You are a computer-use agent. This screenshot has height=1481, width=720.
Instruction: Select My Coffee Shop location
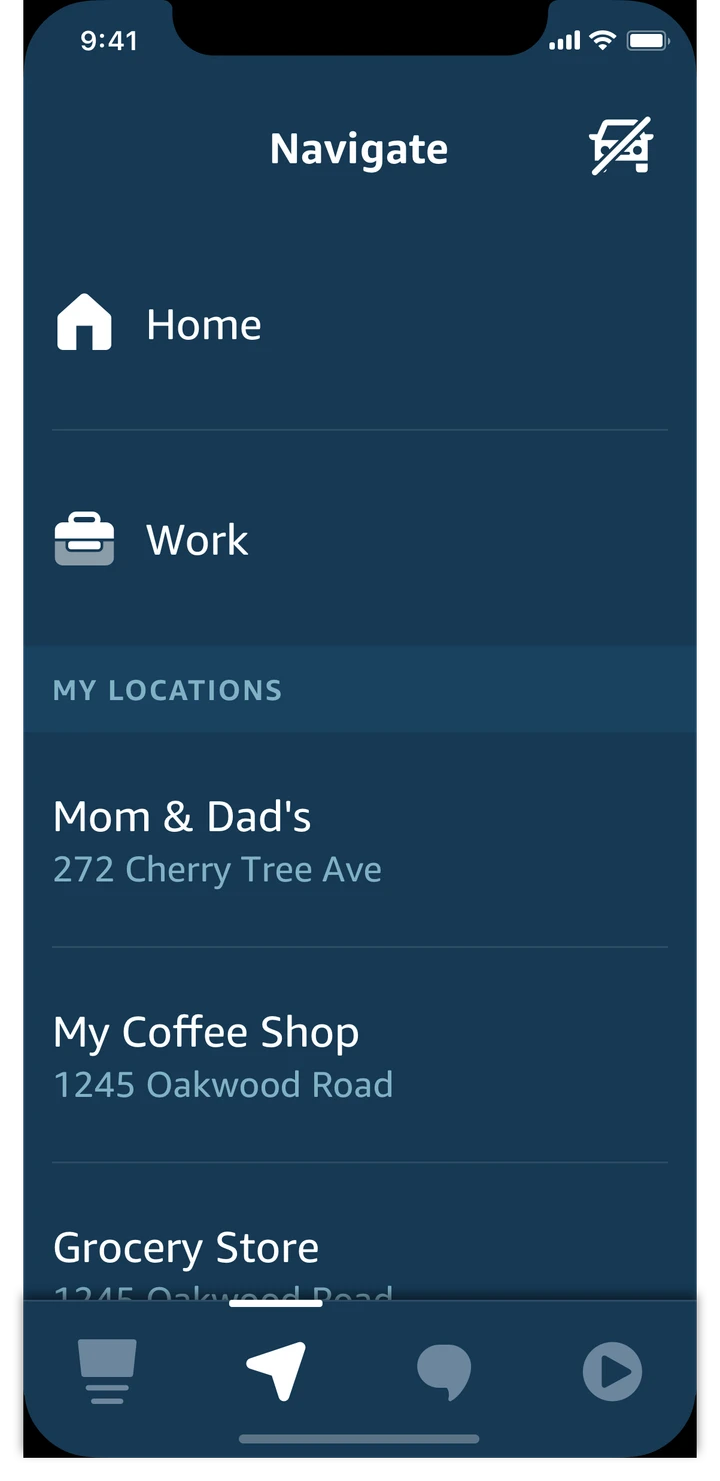click(x=360, y=1055)
